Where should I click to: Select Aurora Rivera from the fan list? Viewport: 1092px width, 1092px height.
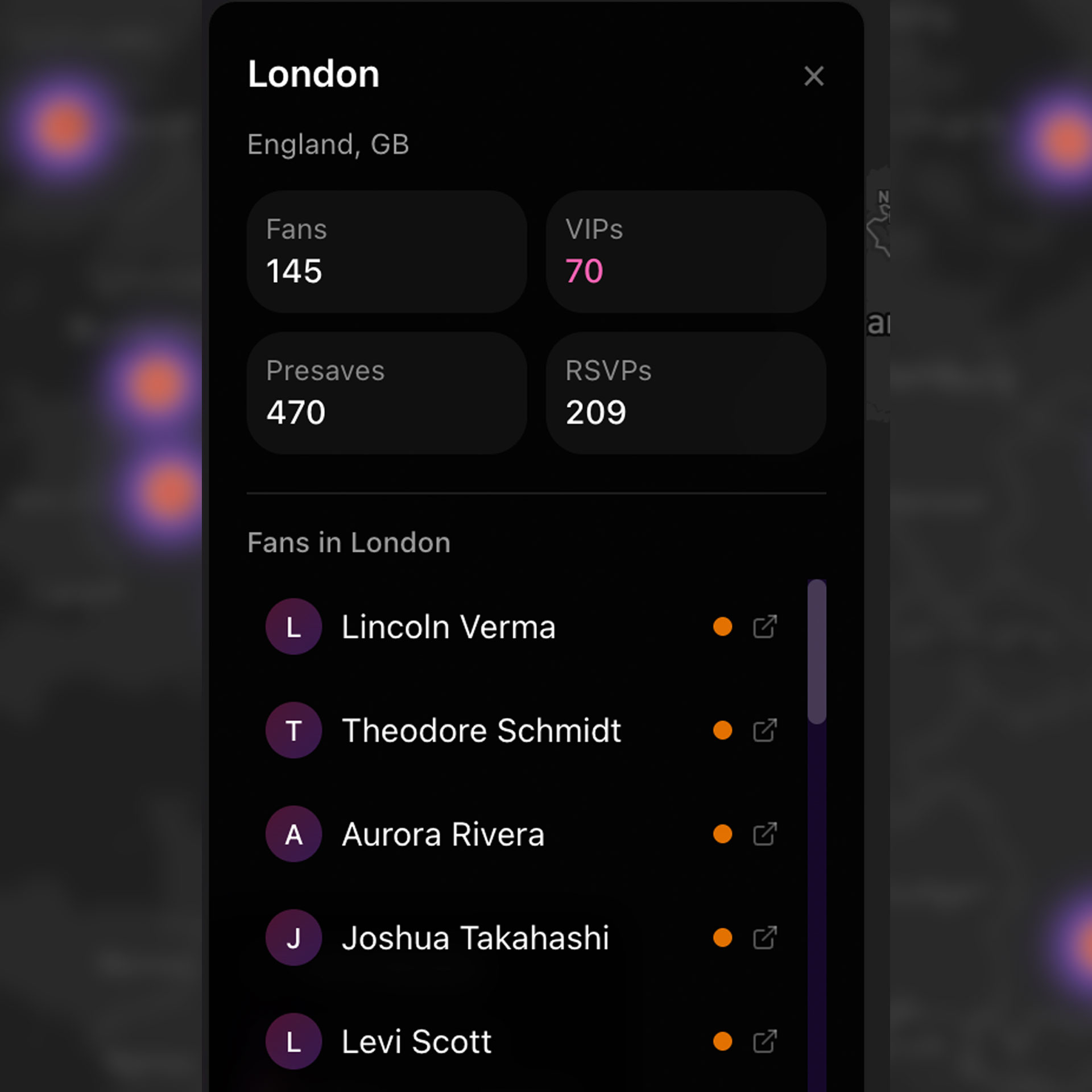coord(442,834)
